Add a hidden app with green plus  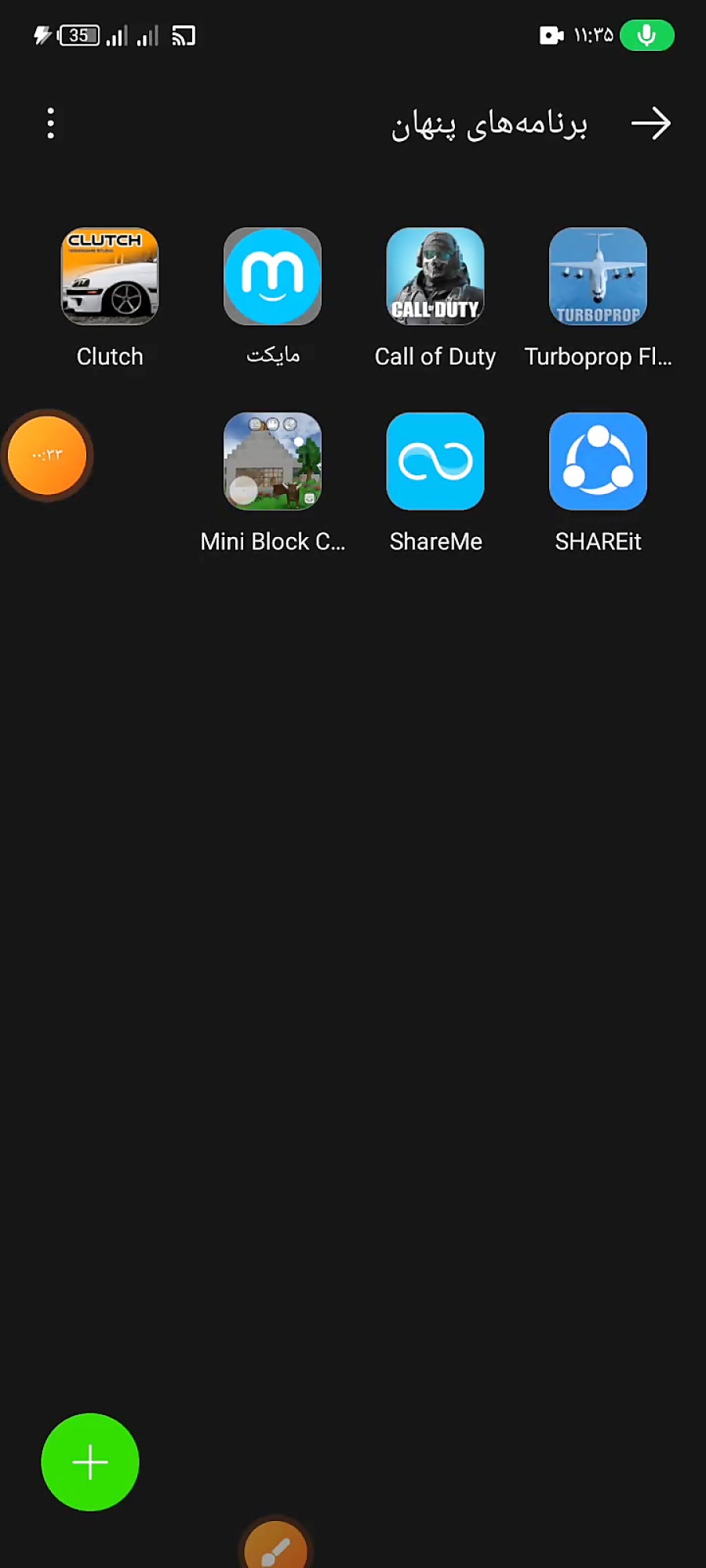[90, 1462]
